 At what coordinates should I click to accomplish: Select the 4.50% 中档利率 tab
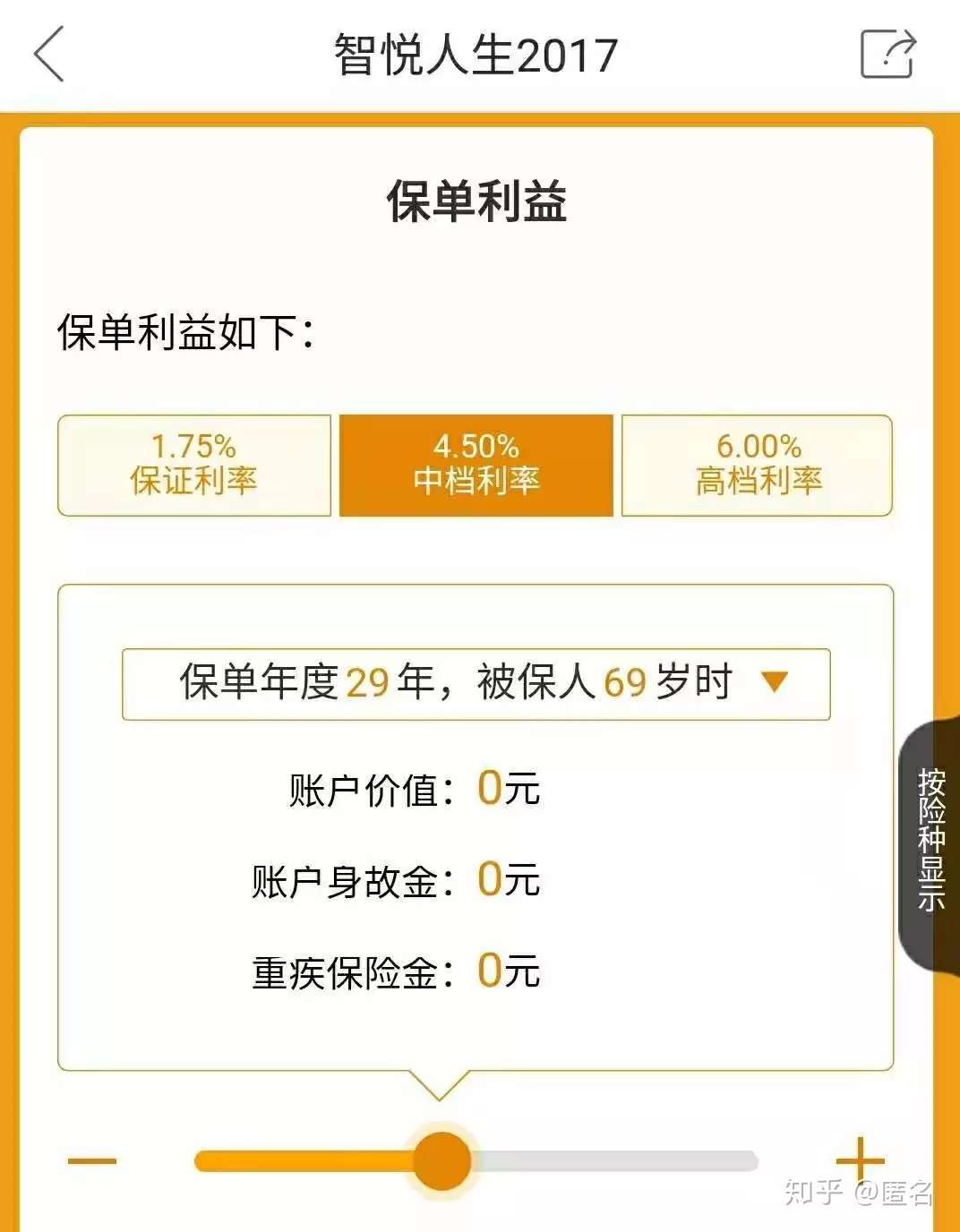pyautogui.click(x=476, y=465)
